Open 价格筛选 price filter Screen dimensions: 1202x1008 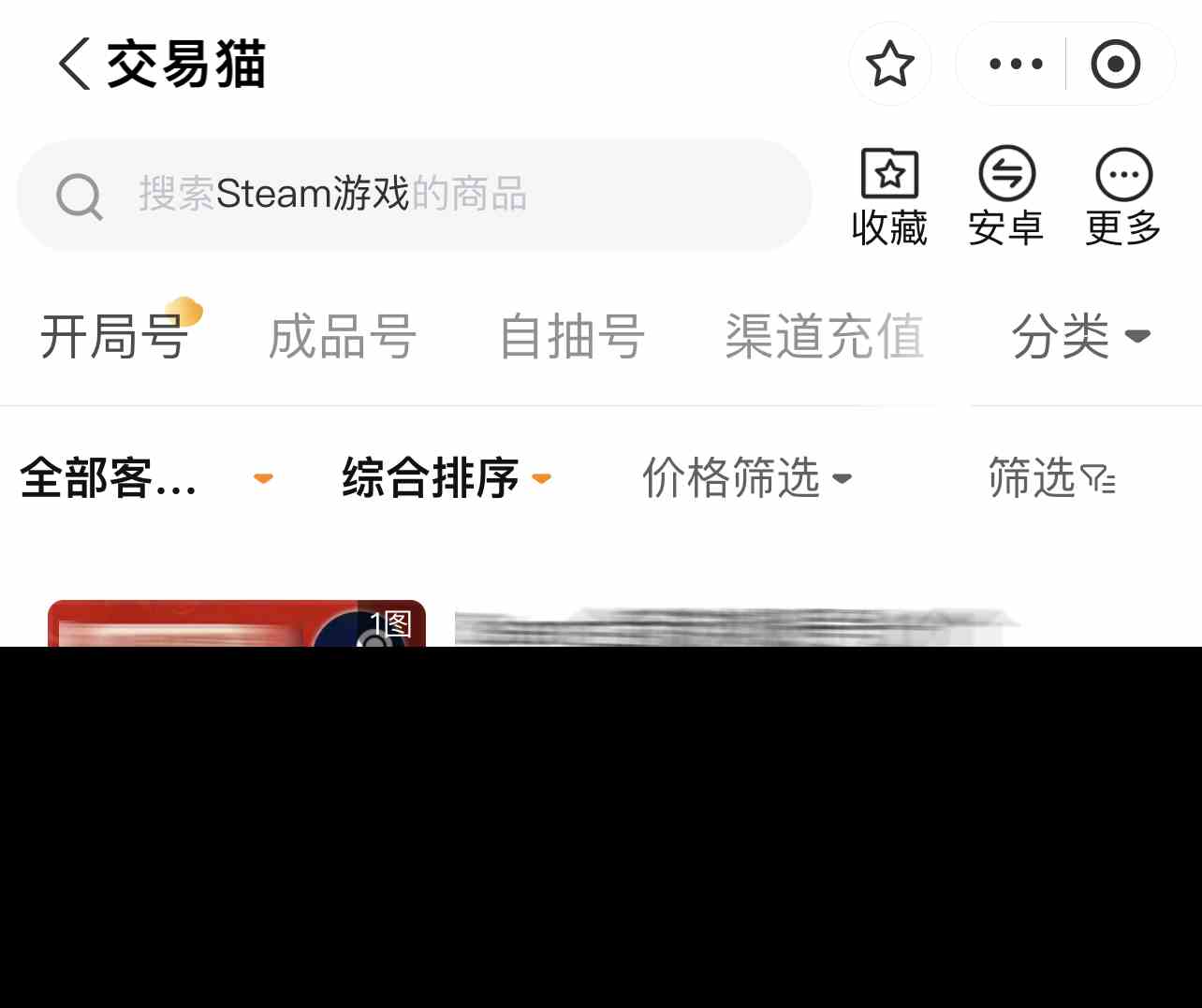[746, 478]
